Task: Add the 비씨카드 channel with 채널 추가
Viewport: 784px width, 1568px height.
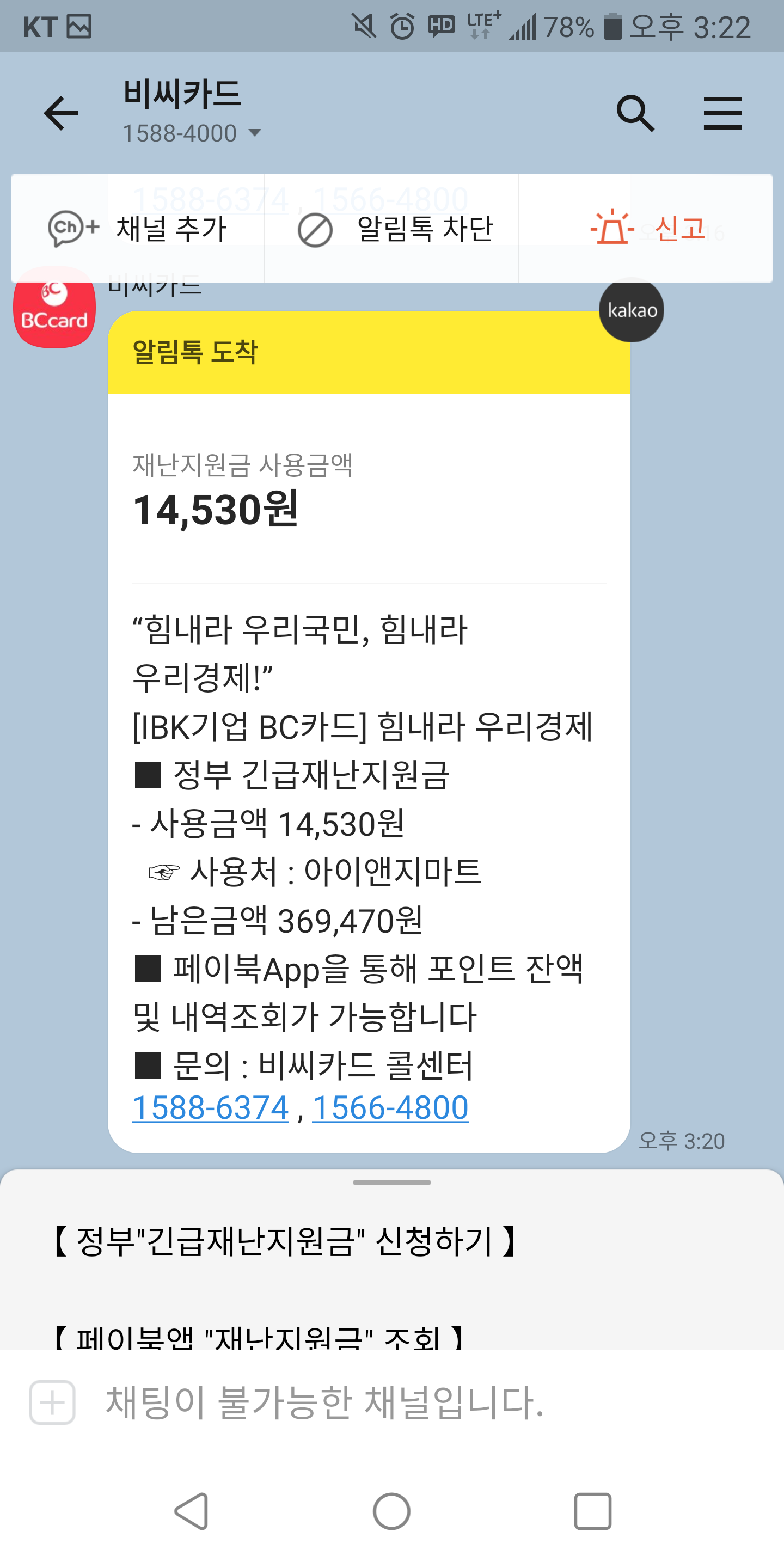Action: click(x=138, y=229)
